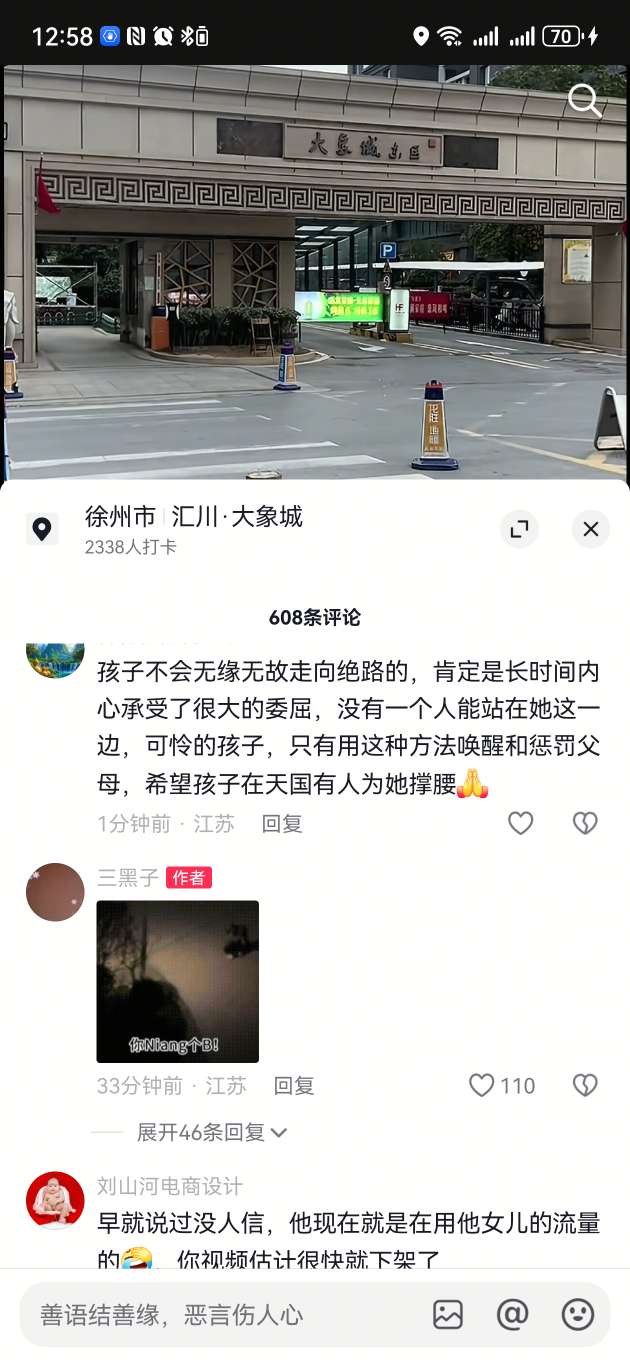Mention someone with the @ icon
The image size is (630, 1360).
512,1315
